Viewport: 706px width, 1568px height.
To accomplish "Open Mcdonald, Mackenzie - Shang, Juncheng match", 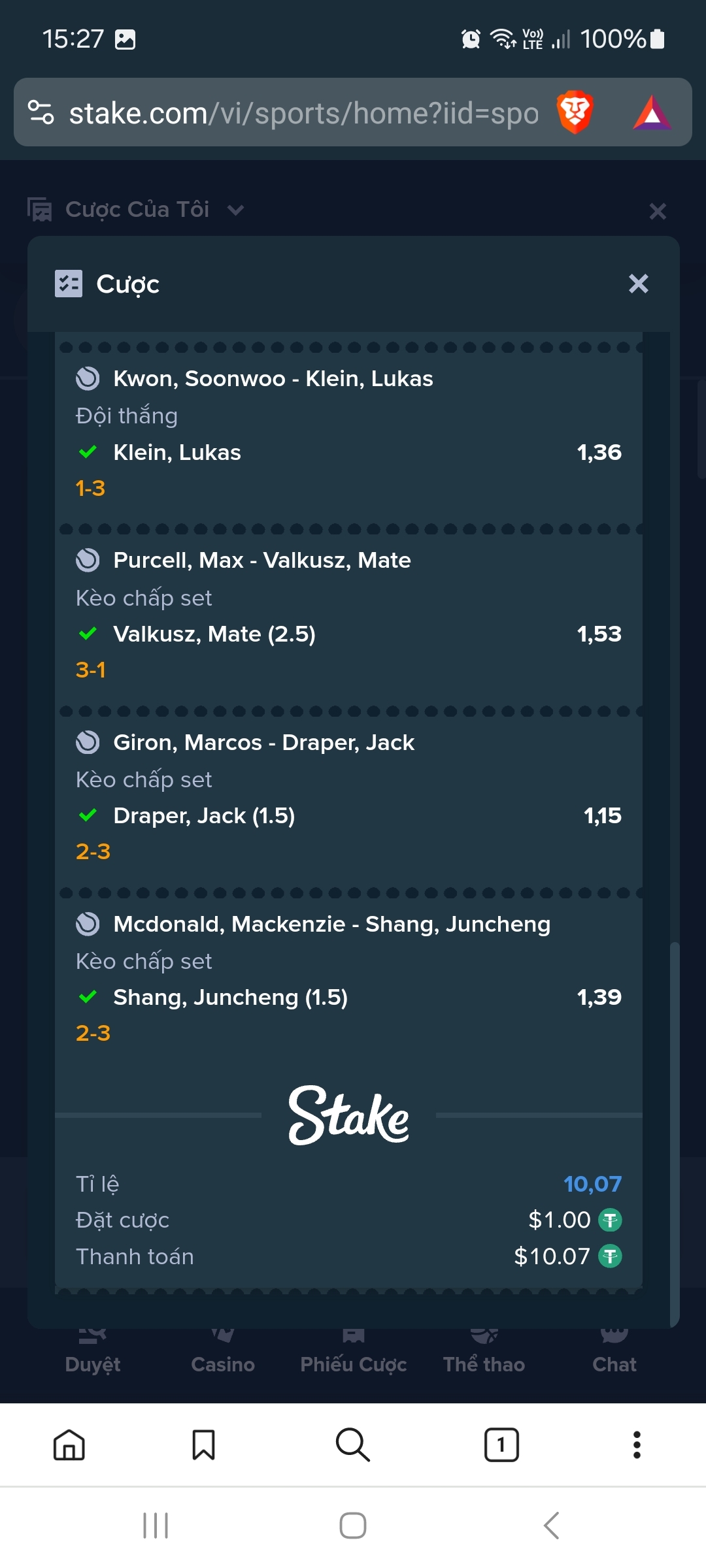I will pos(331,924).
